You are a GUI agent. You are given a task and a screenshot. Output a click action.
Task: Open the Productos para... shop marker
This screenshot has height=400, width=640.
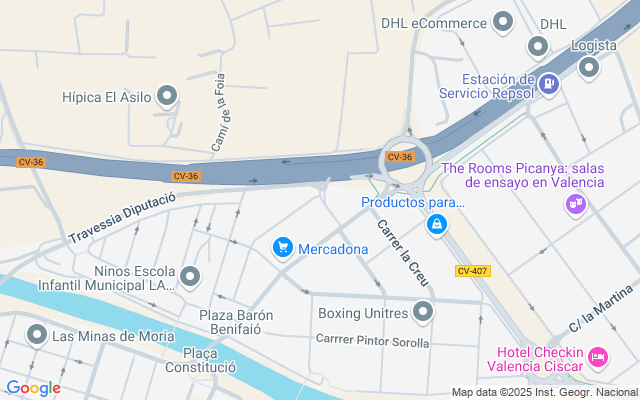[x=436, y=226]
